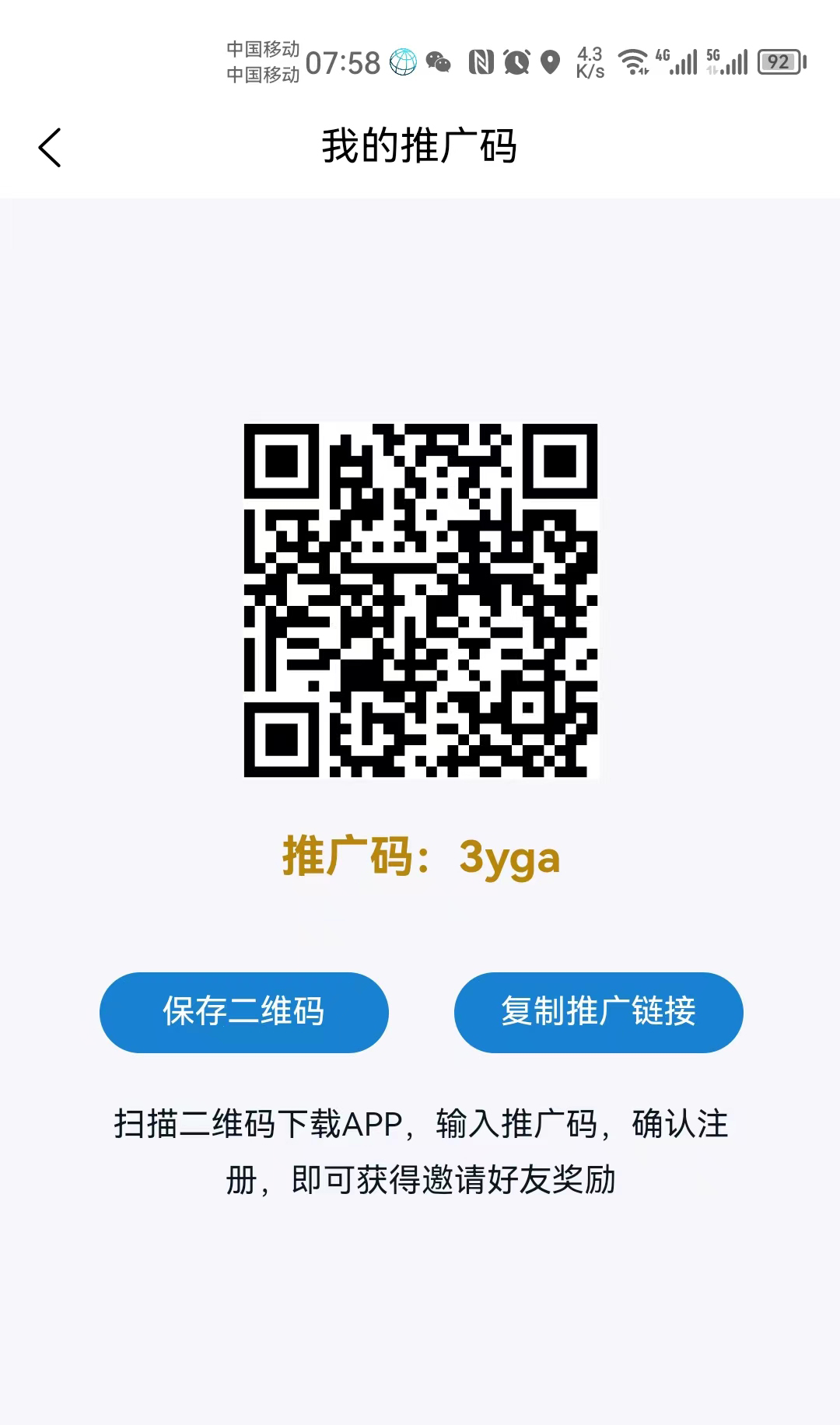Screen dimensions: 840x1425
Task: Tap the 保存二维码 button
Action: pos(244,1012)
